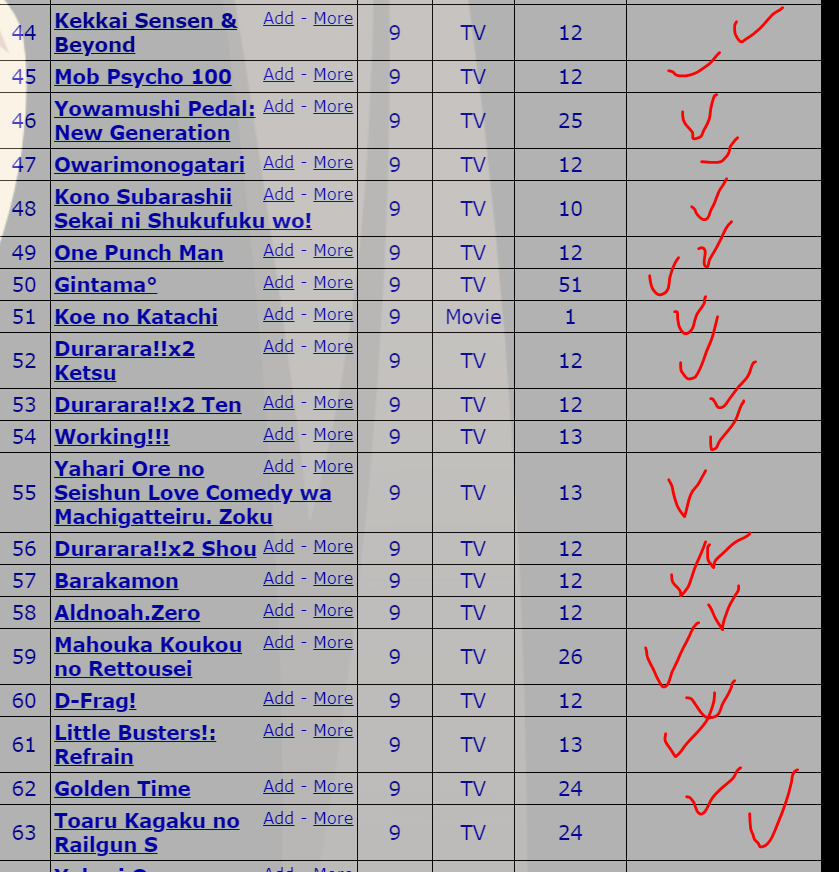Open More for Aldnoah.Zero
The width and height of the screenshot is (839, 872).
[x=333, y=611]
